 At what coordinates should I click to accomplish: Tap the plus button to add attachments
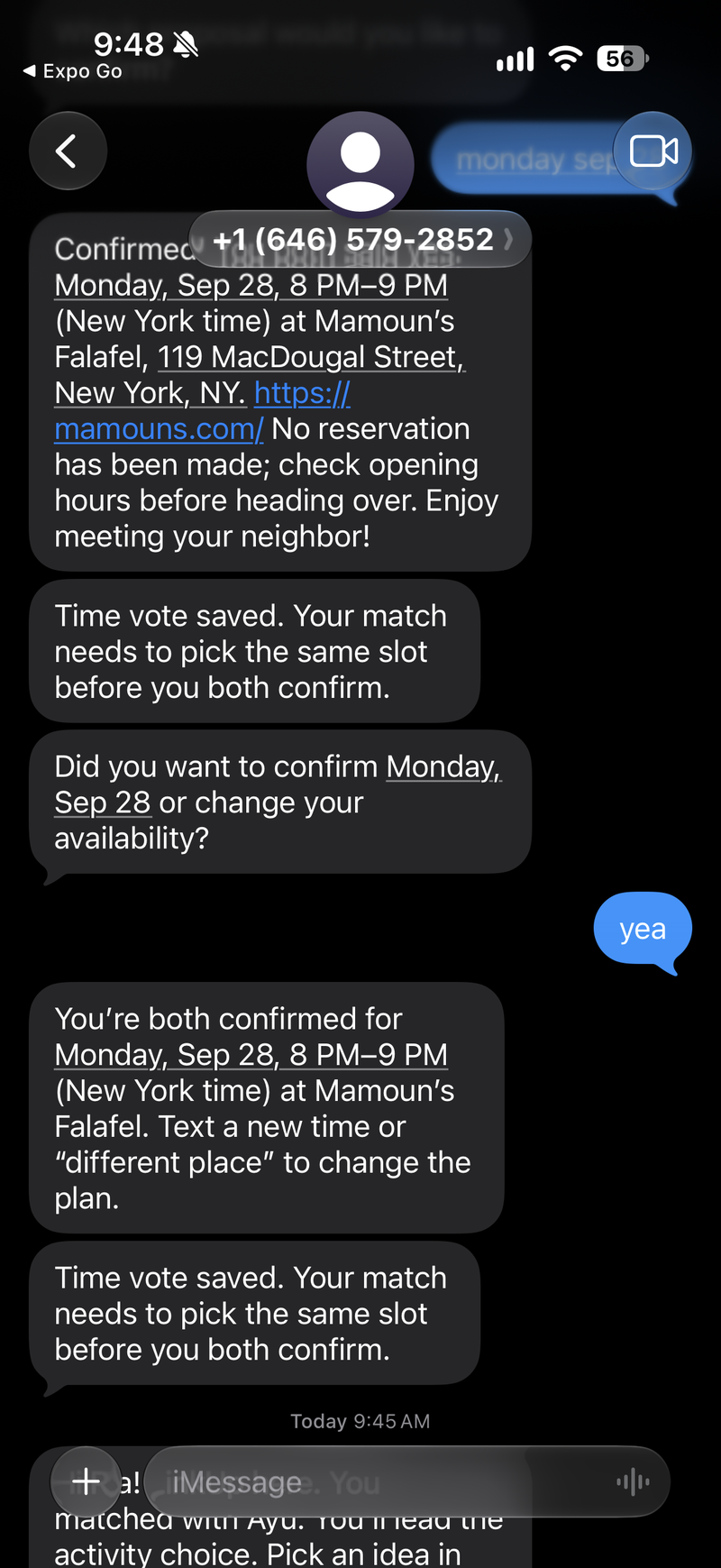tap(86, 1481)
